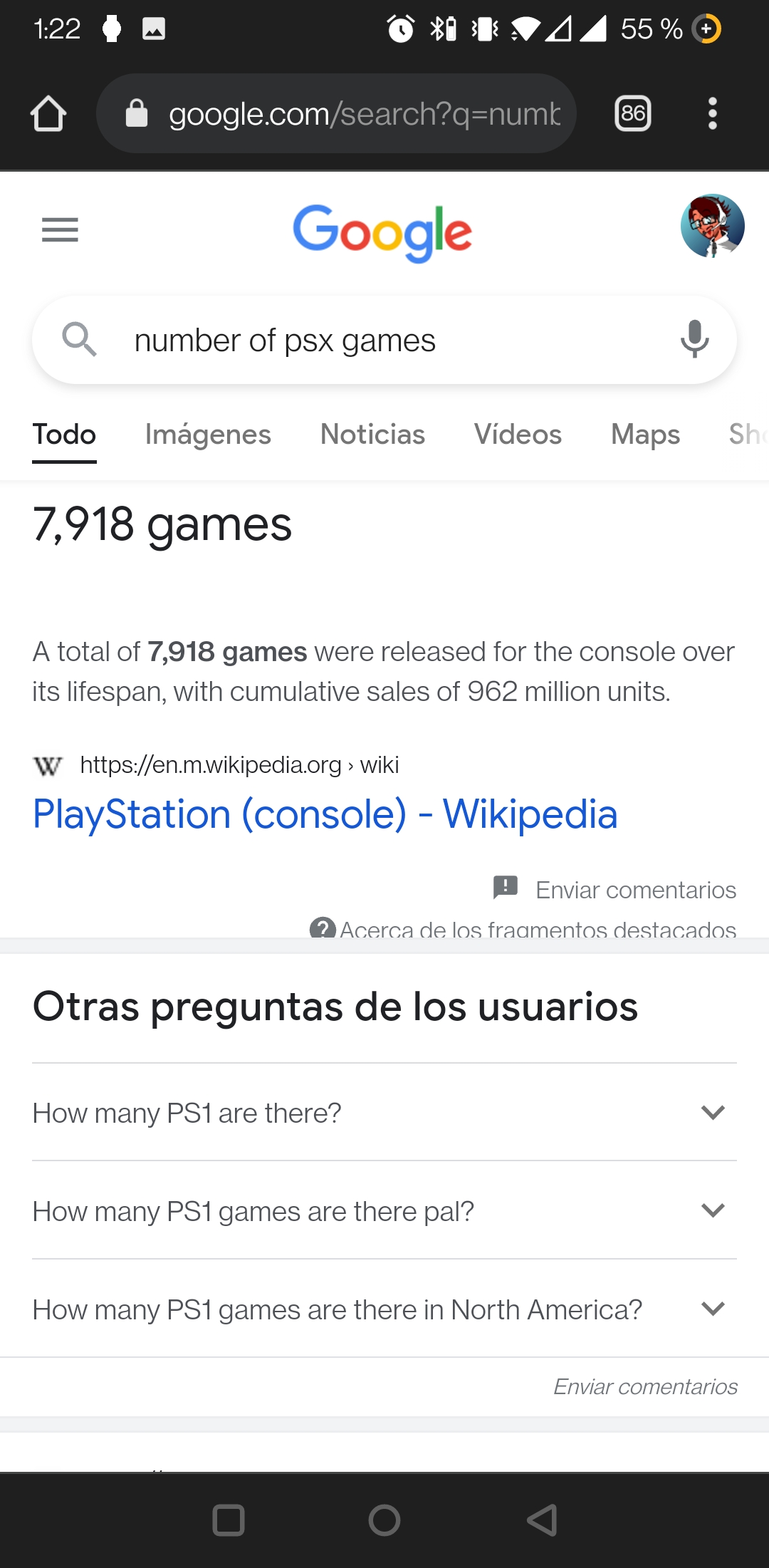
Task: Expand 'How many PS1 are there?'
Action: (384, 1112)
